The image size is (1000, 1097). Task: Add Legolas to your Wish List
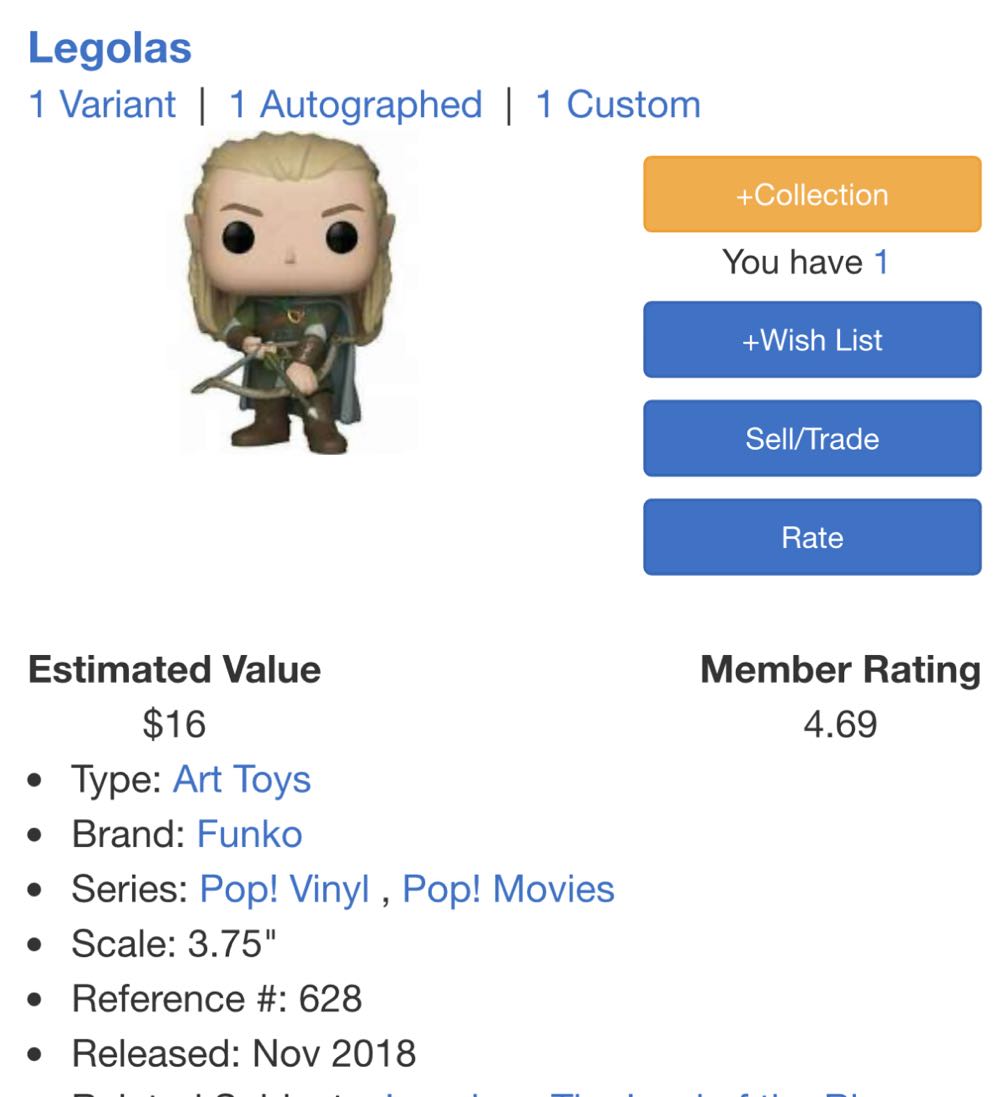(x=811, y=339)
